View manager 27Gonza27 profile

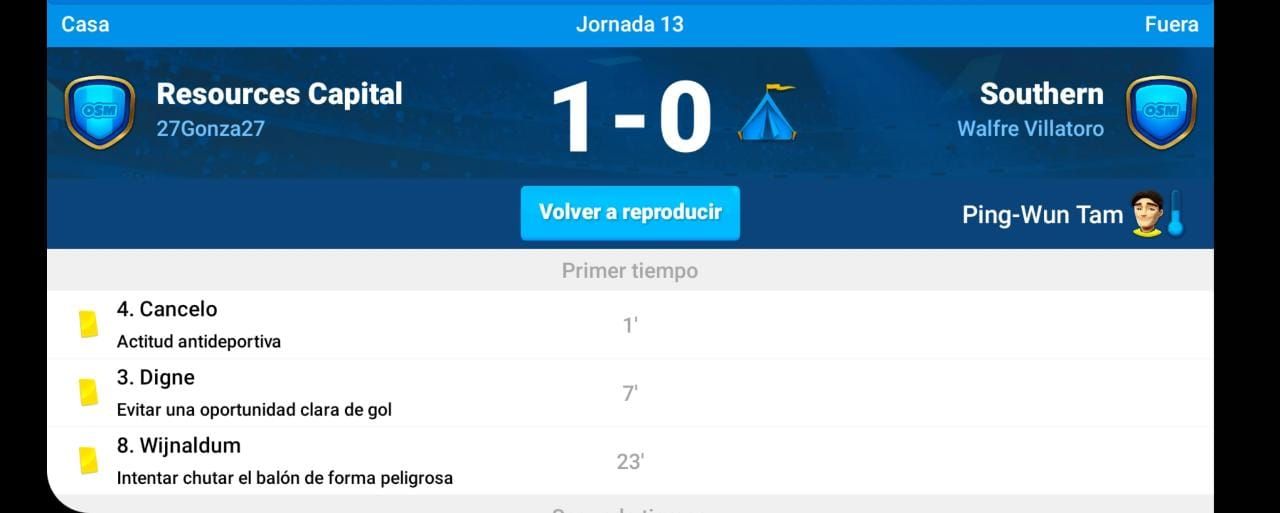[x=210, y=129]
